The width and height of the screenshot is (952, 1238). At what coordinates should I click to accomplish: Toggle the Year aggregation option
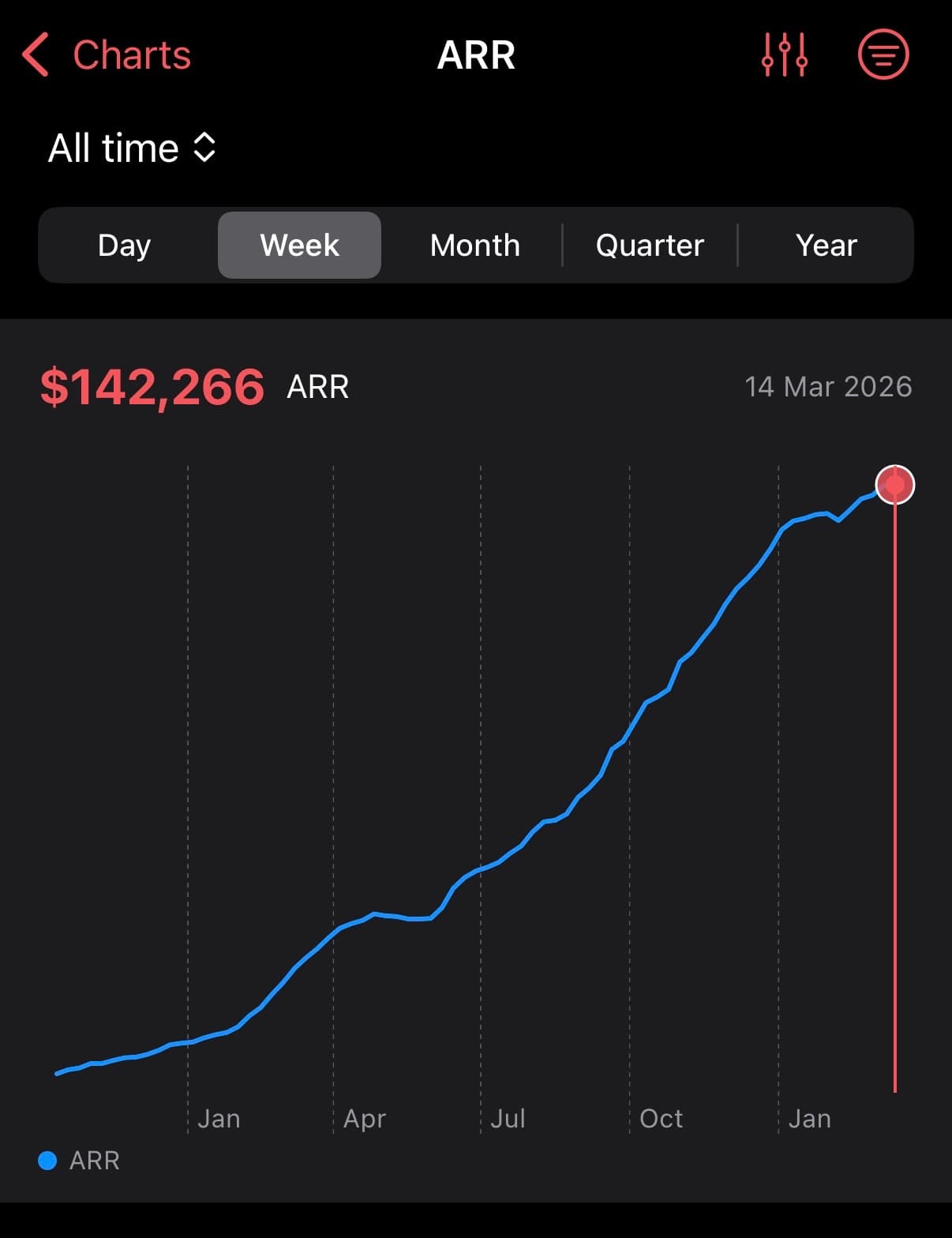click(826, 245)
